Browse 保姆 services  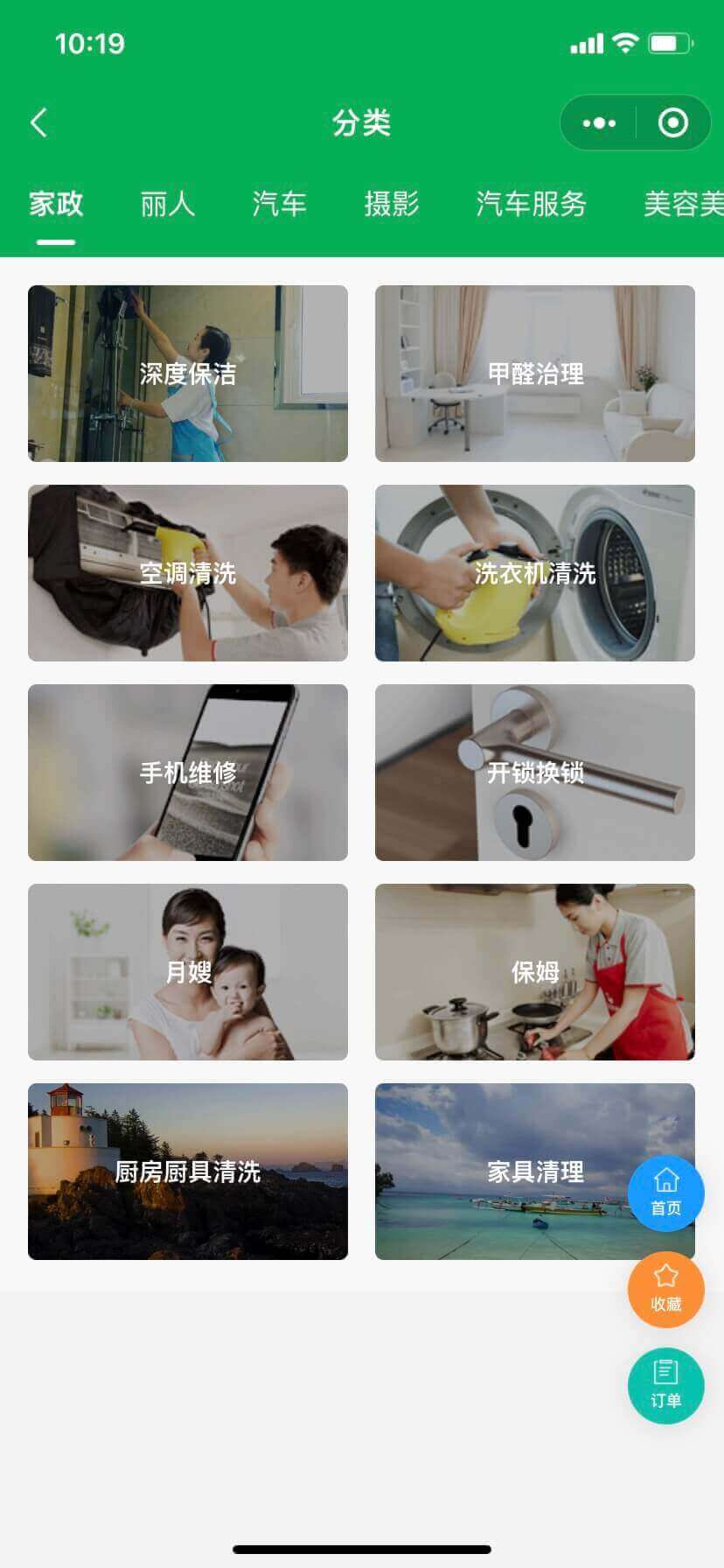pyautogui.click(x=534, y=972)
